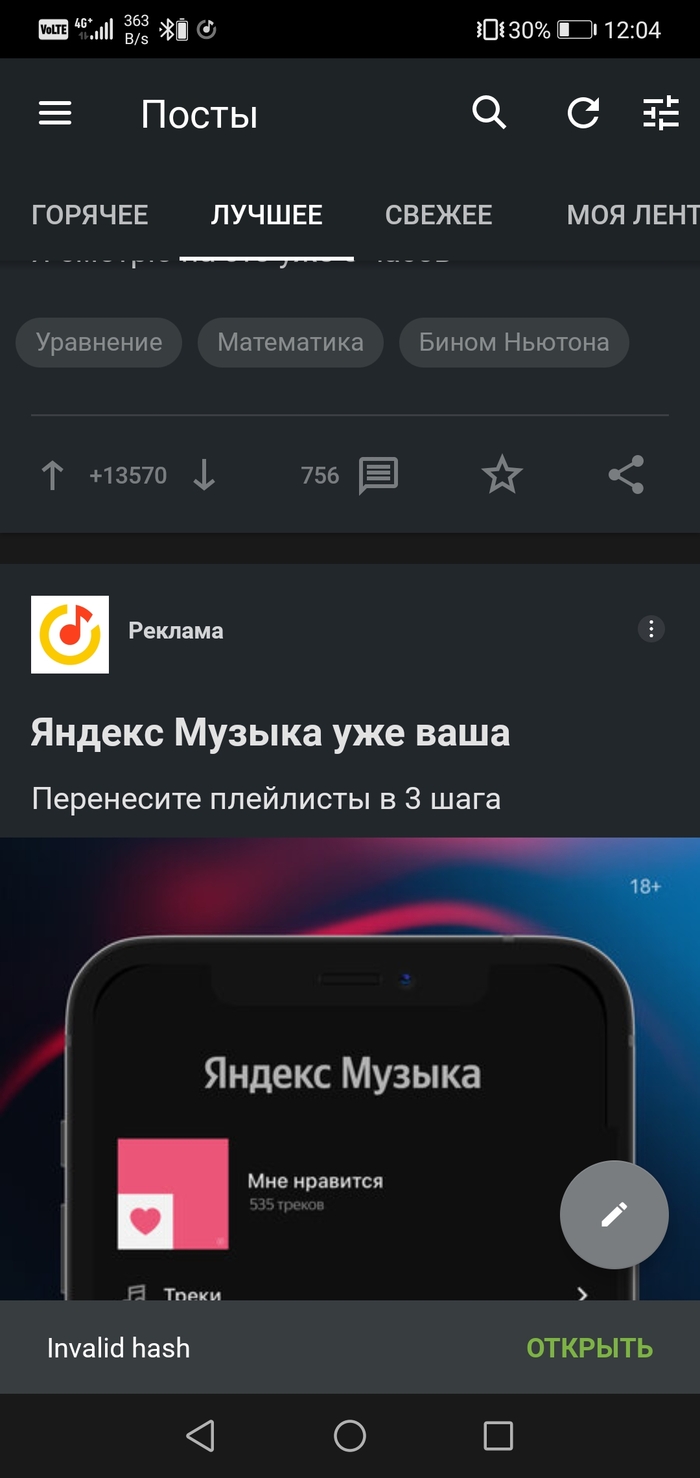Screen dimensions: 700x1478
Task: Share the post
Action: tap(626, 475)
